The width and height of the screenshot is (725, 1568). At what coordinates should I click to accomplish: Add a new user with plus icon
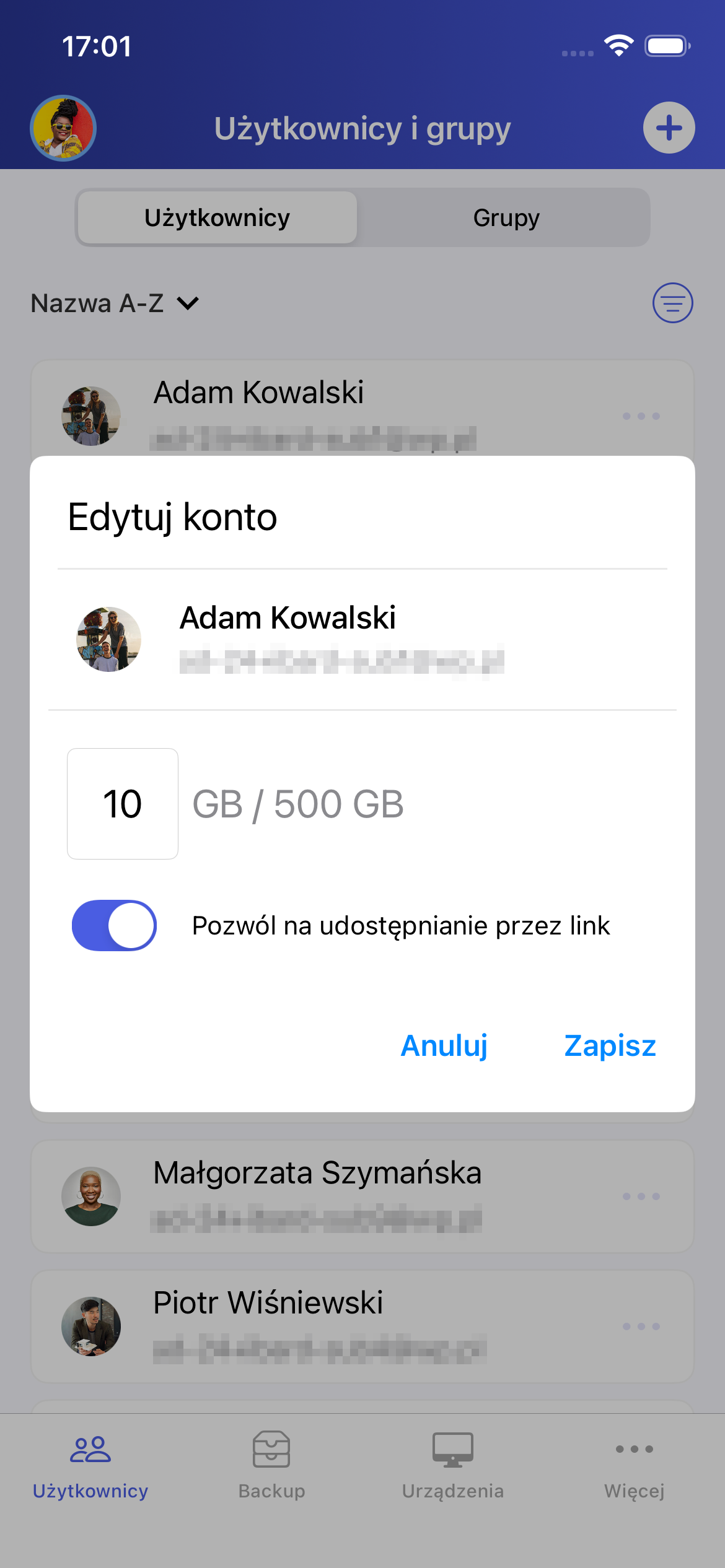(669, 128)
